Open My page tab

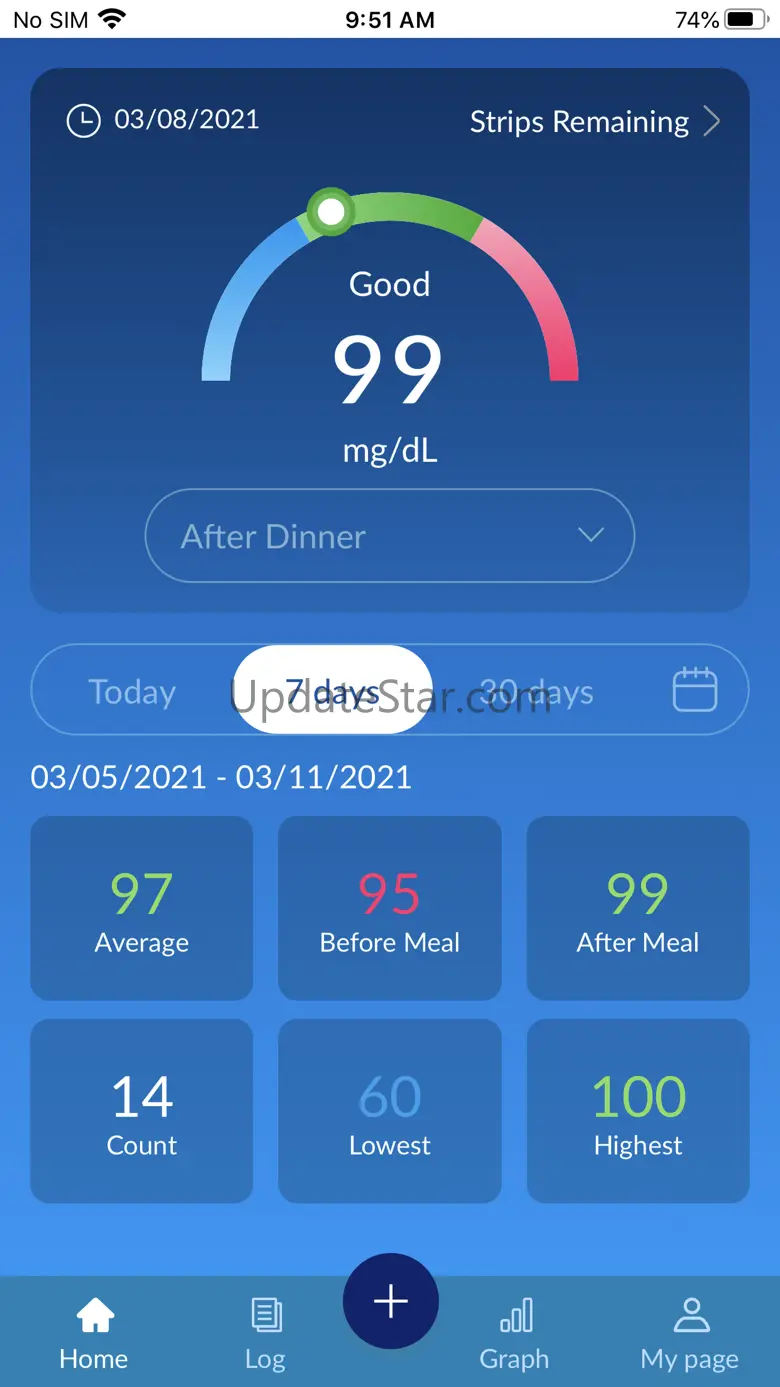[690, 1335]
